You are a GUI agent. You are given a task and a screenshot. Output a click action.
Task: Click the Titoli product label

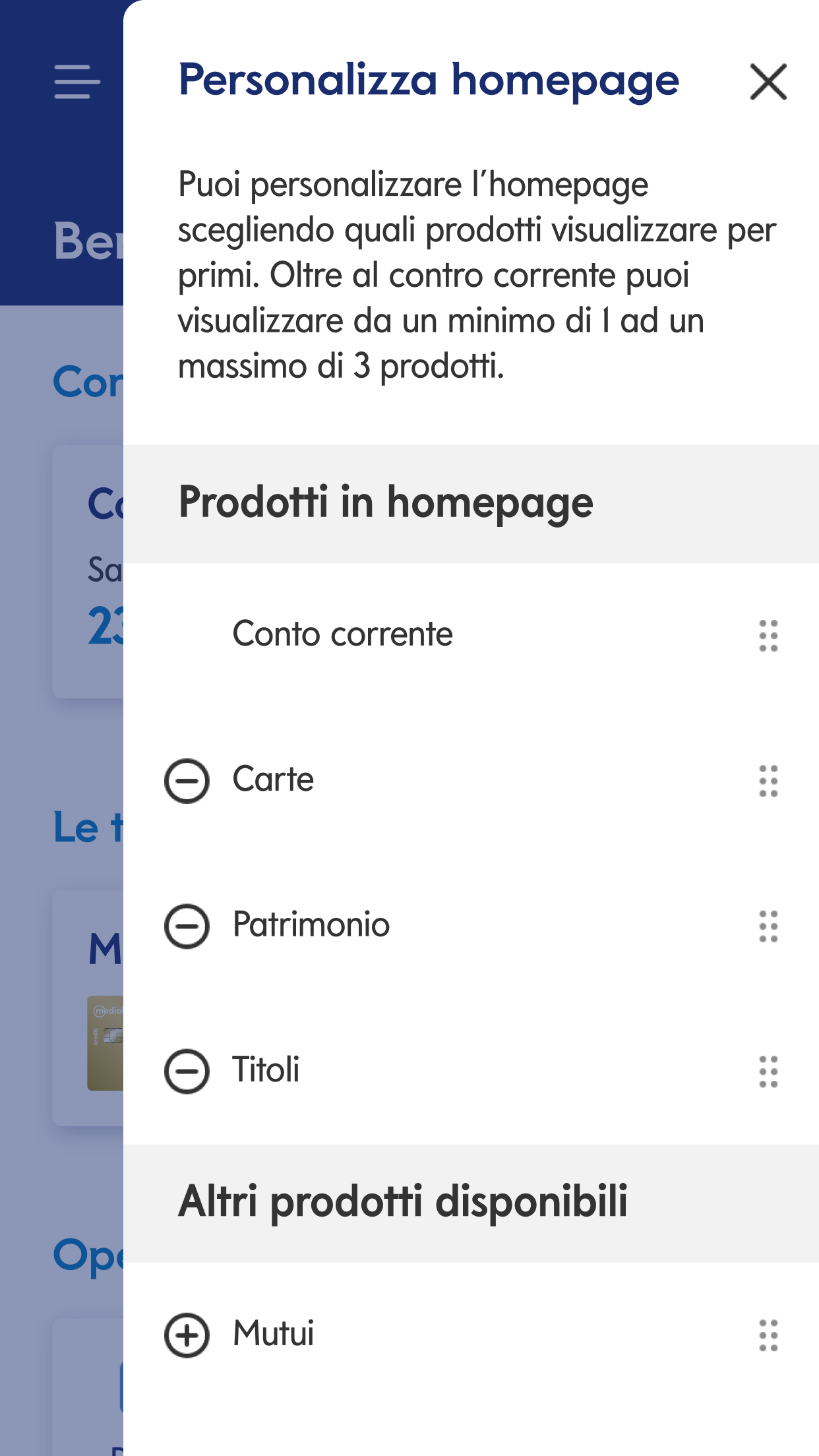268,1070
